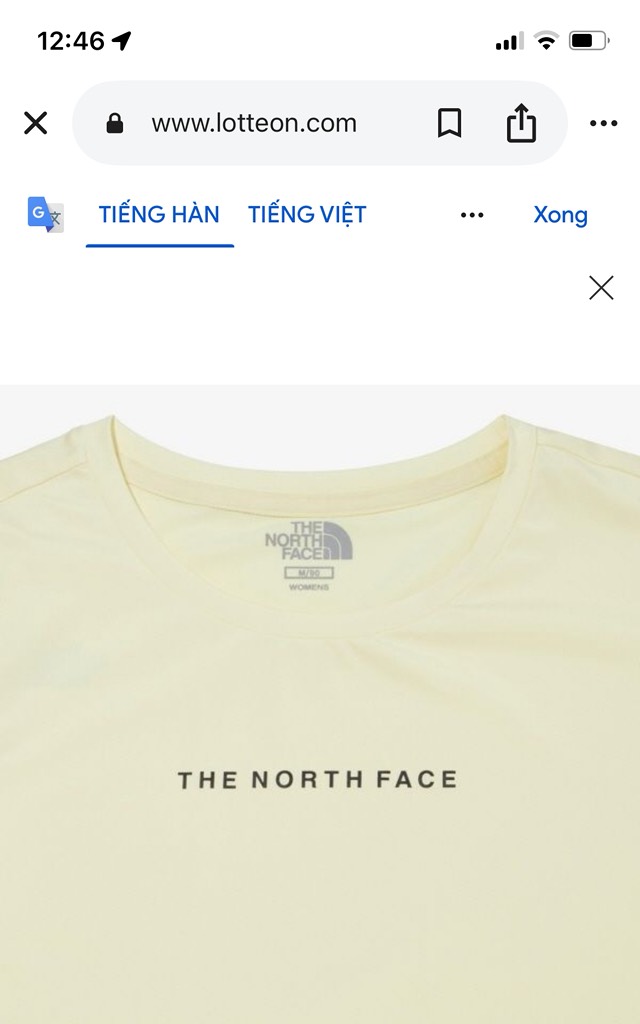
Task: Tap Xong to finish translation
Action: pyautogui.click(x=560, y=215)
